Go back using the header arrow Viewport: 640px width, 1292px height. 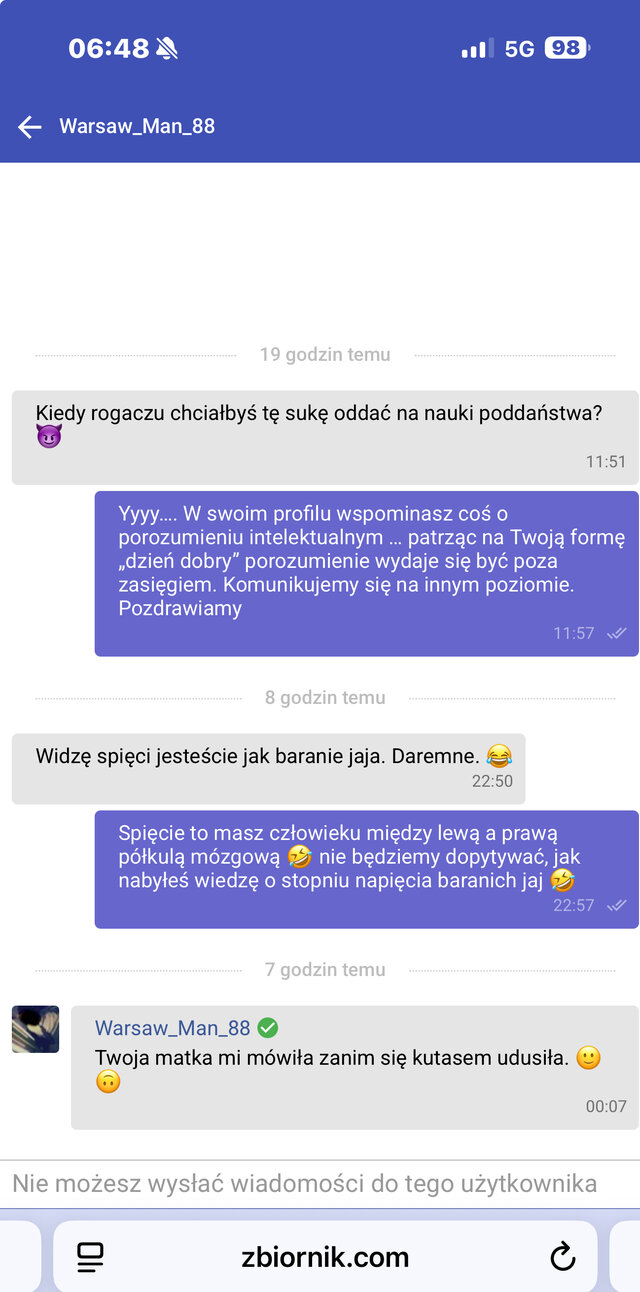[x=29, y=126]
